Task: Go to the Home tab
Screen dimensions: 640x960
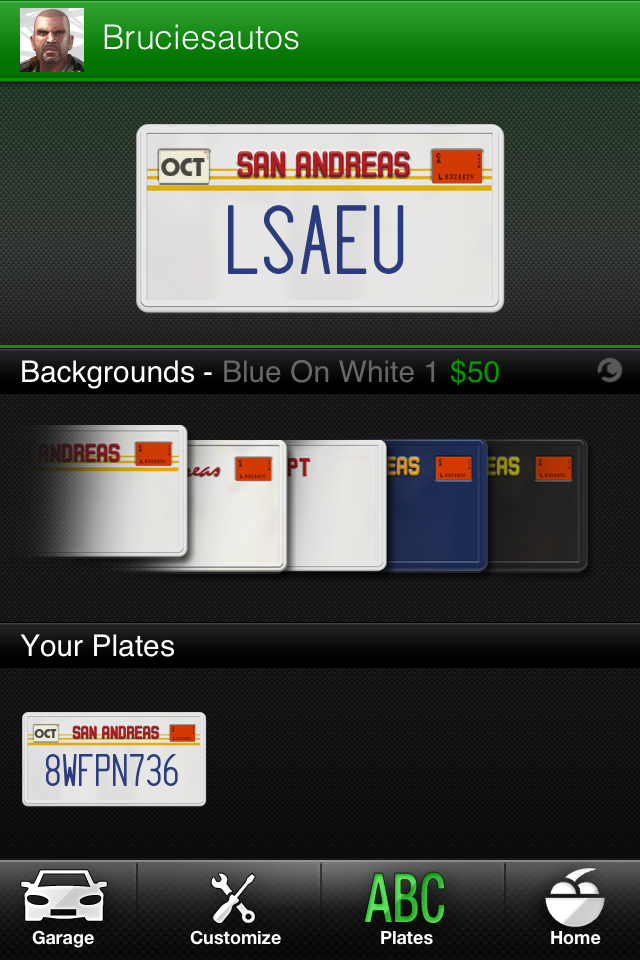Action: (x=574, y=908)
